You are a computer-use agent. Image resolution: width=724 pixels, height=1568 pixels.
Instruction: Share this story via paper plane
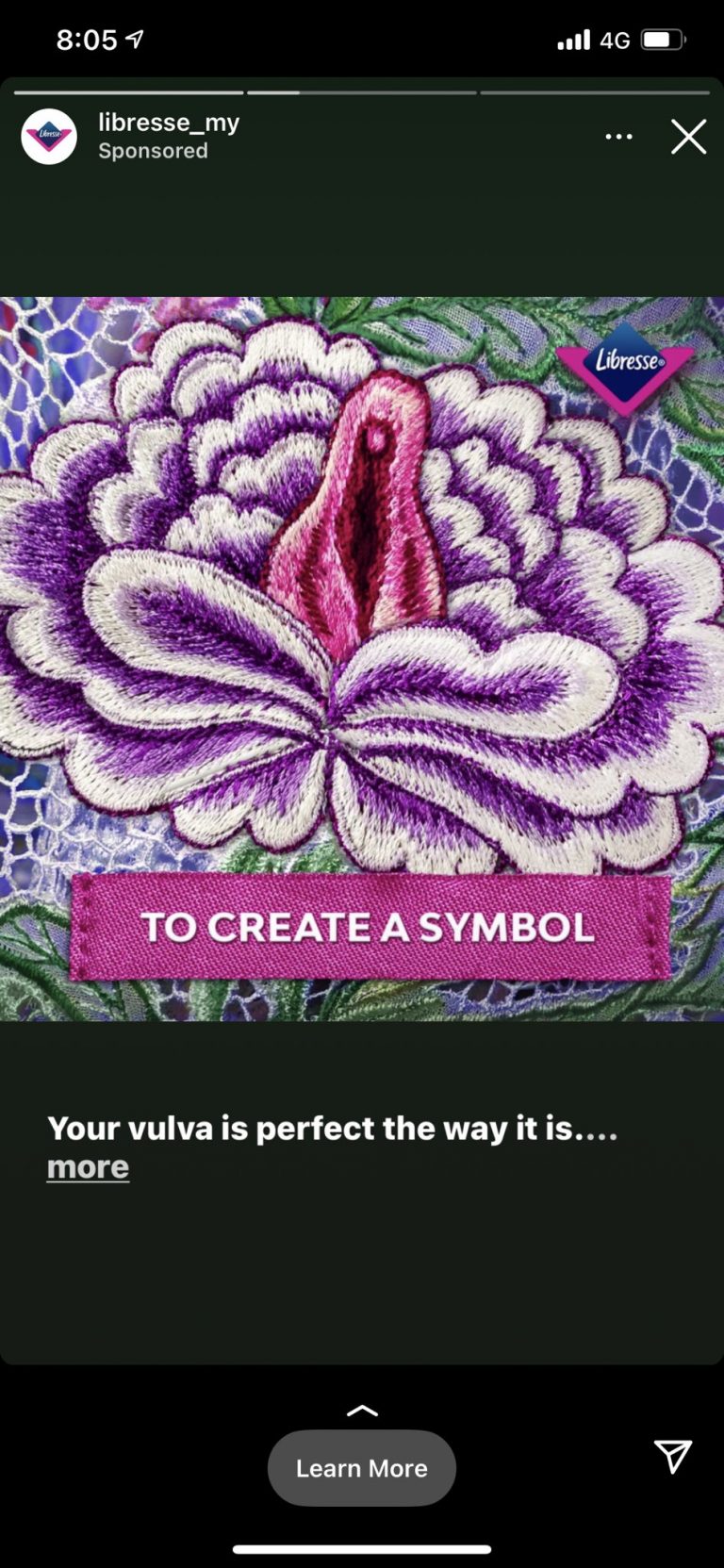coord(672,1456)
